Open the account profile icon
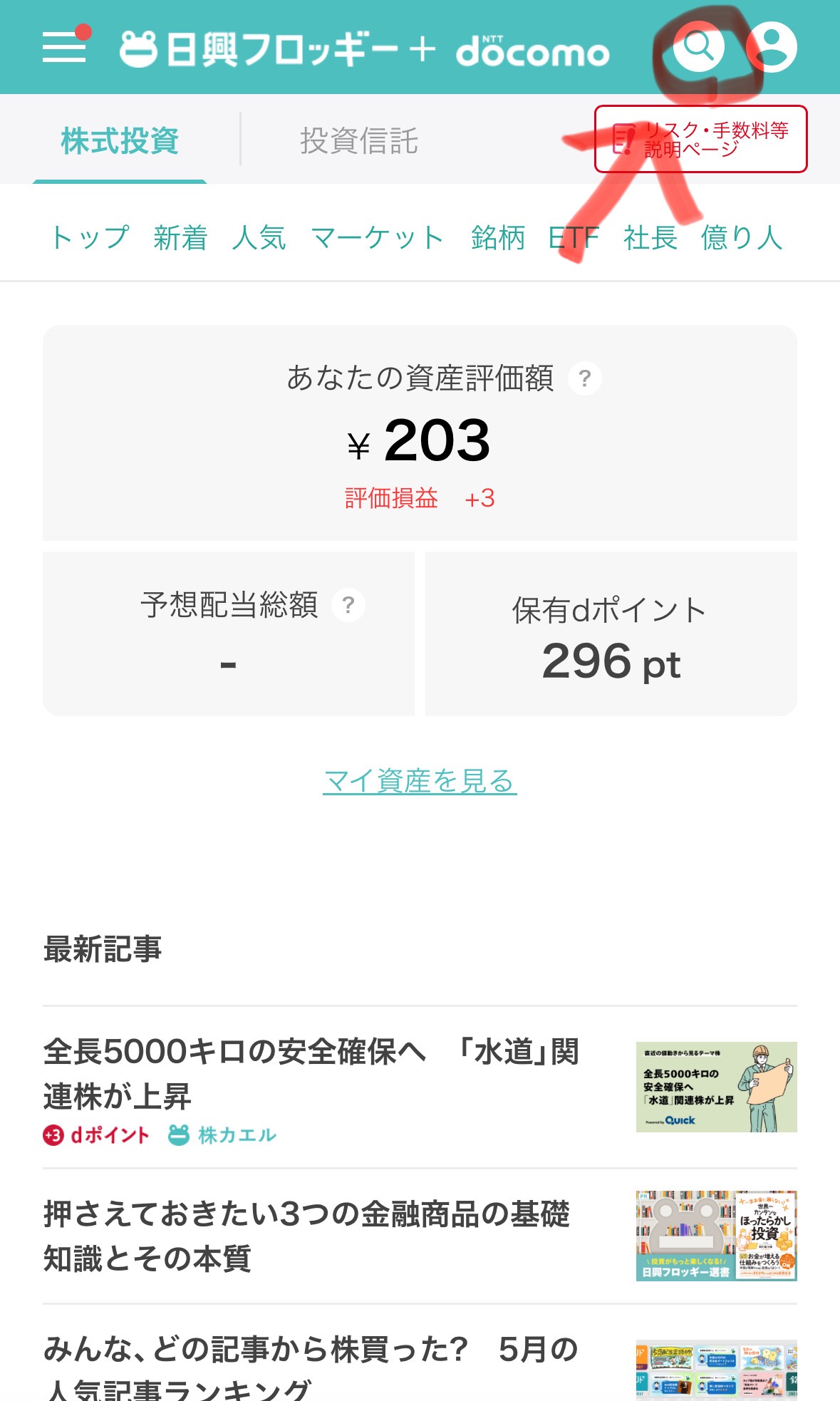 tap(771, 47)
